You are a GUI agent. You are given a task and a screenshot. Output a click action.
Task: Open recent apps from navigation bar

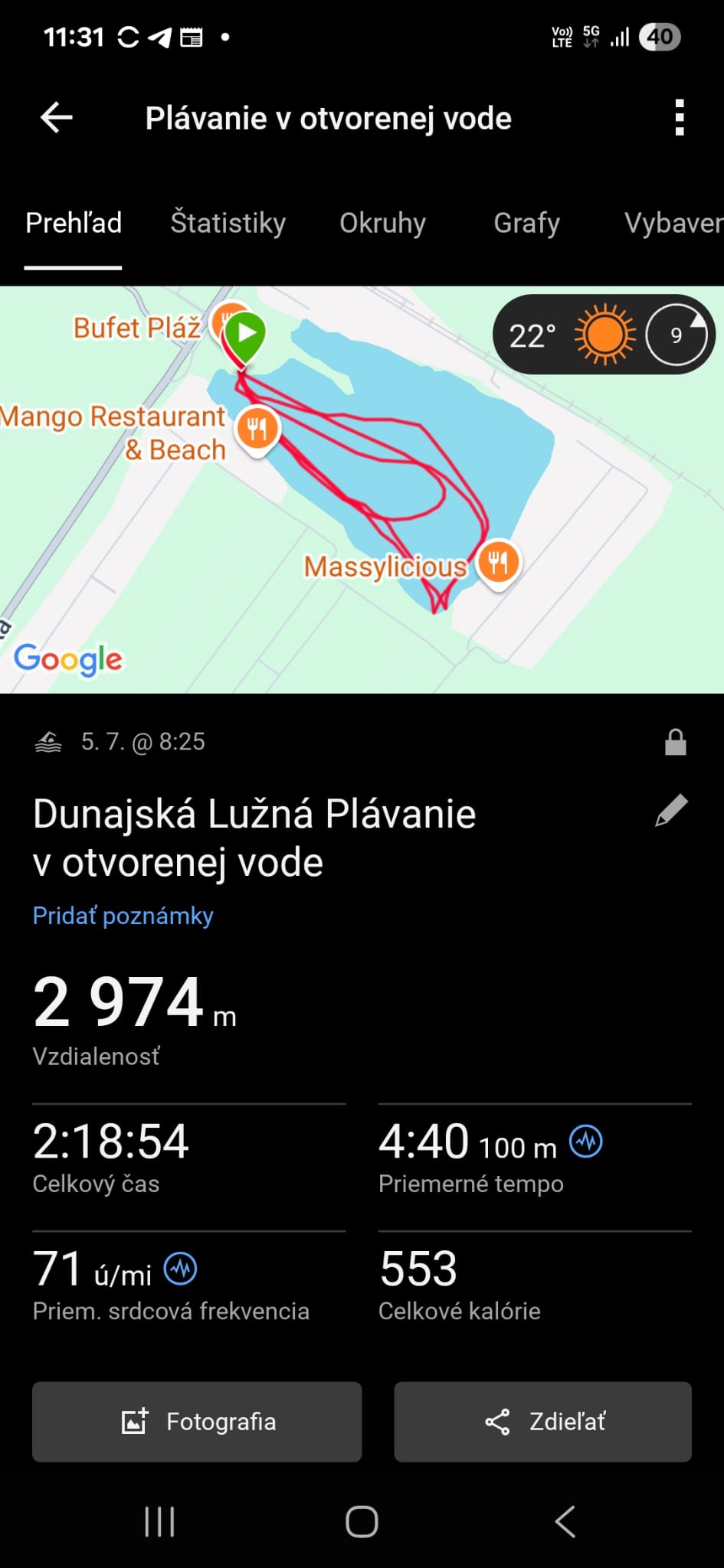159,1522
